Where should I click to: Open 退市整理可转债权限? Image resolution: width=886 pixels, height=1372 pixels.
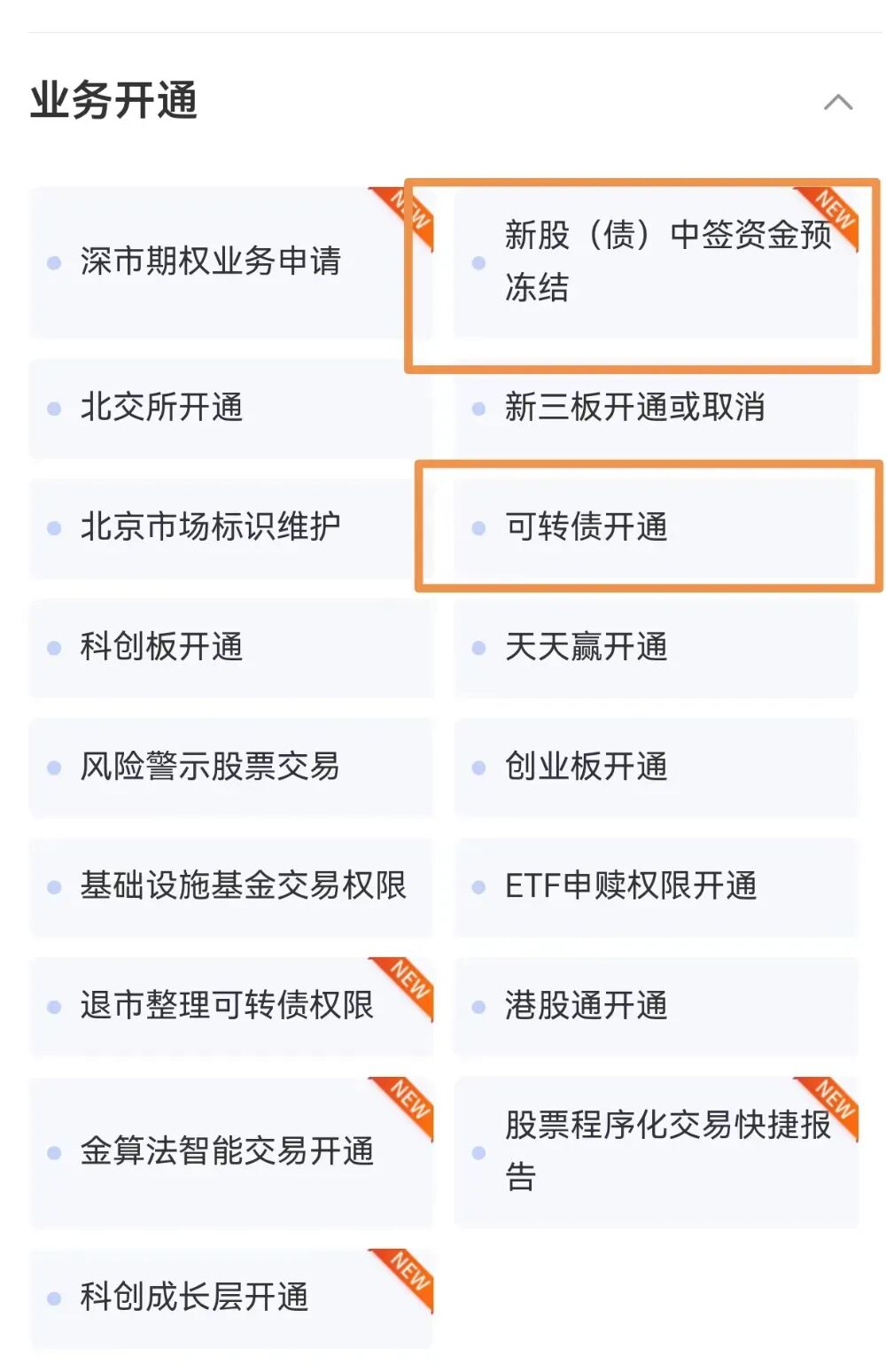pyautogui.click(x=227, y=1006)
